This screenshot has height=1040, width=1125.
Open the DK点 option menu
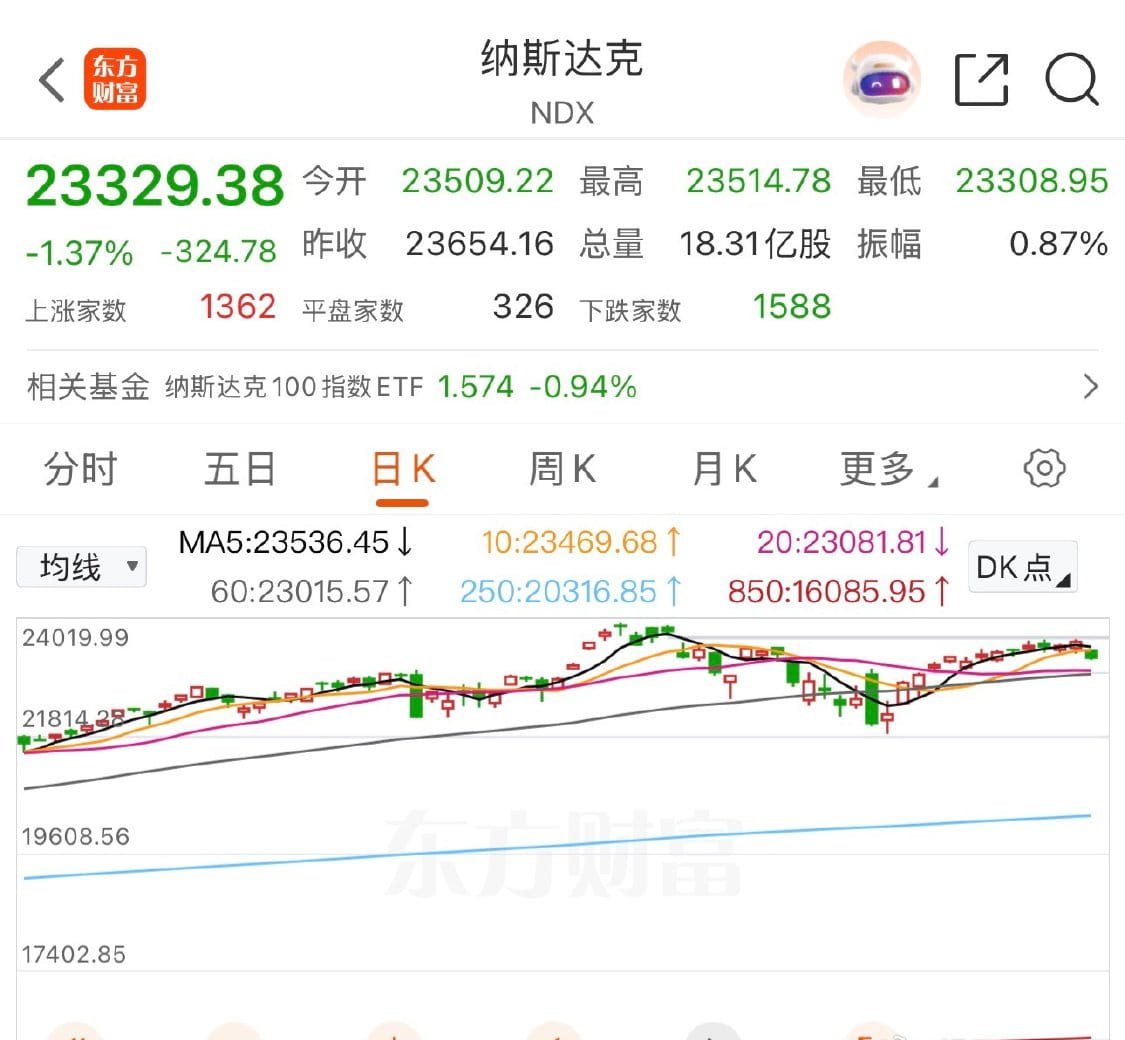point(1022,567)
